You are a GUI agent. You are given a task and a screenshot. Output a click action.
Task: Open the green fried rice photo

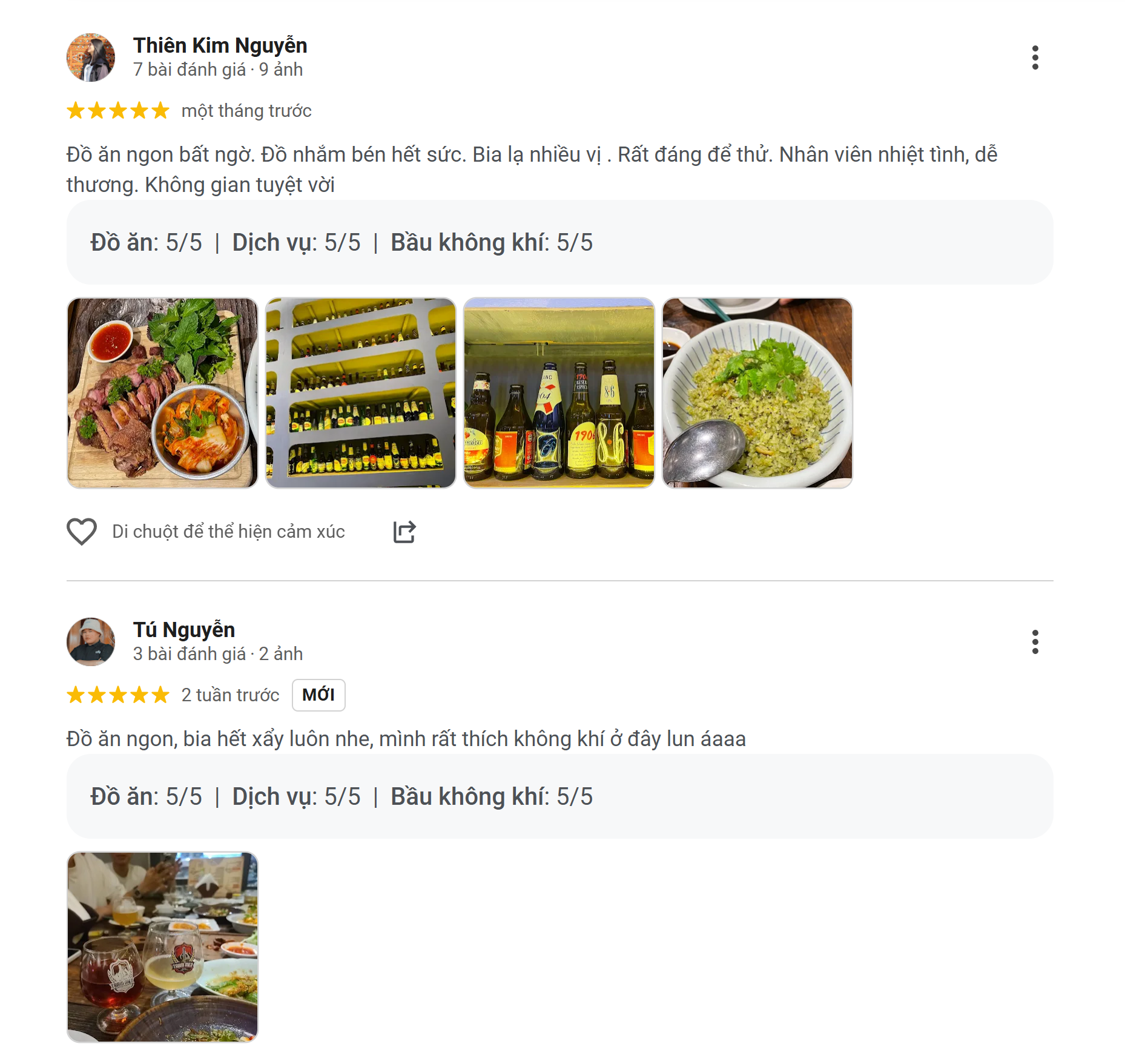(757, 393)
